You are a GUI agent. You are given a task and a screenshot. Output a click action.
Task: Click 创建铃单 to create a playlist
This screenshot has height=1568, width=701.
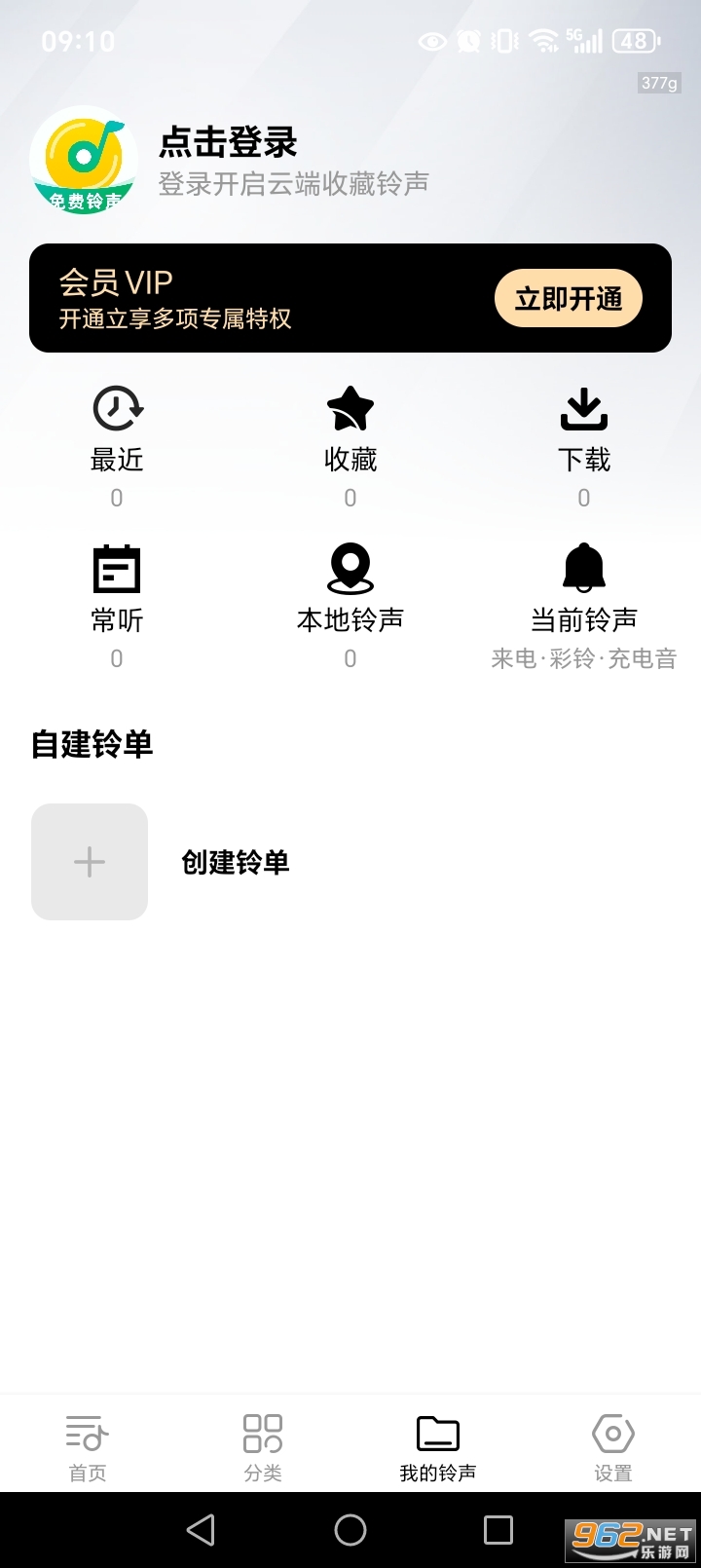235,862
